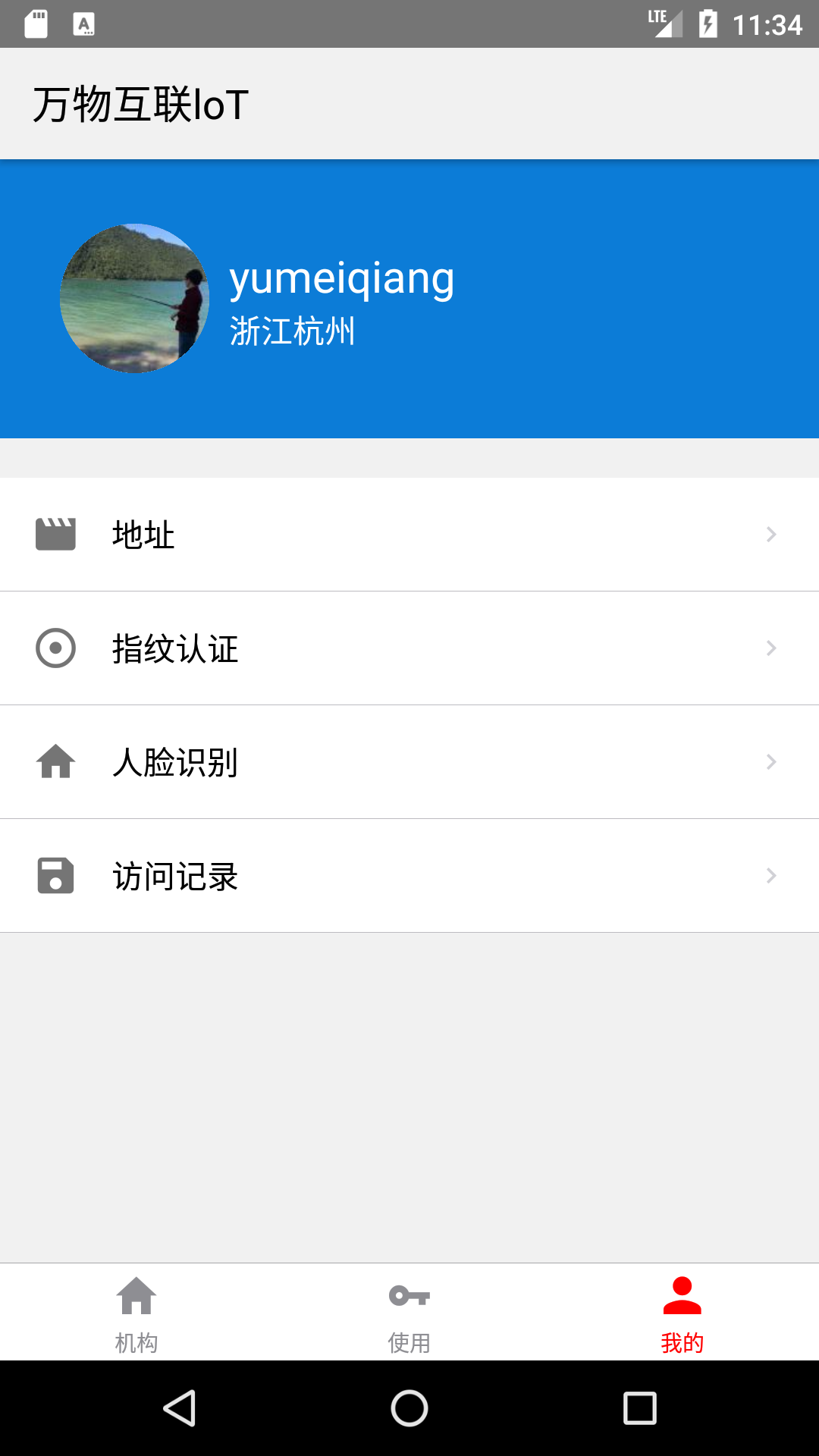Switch to the 使用 tab
The image size is (819, 1456).
click(x=409, y=1313)
